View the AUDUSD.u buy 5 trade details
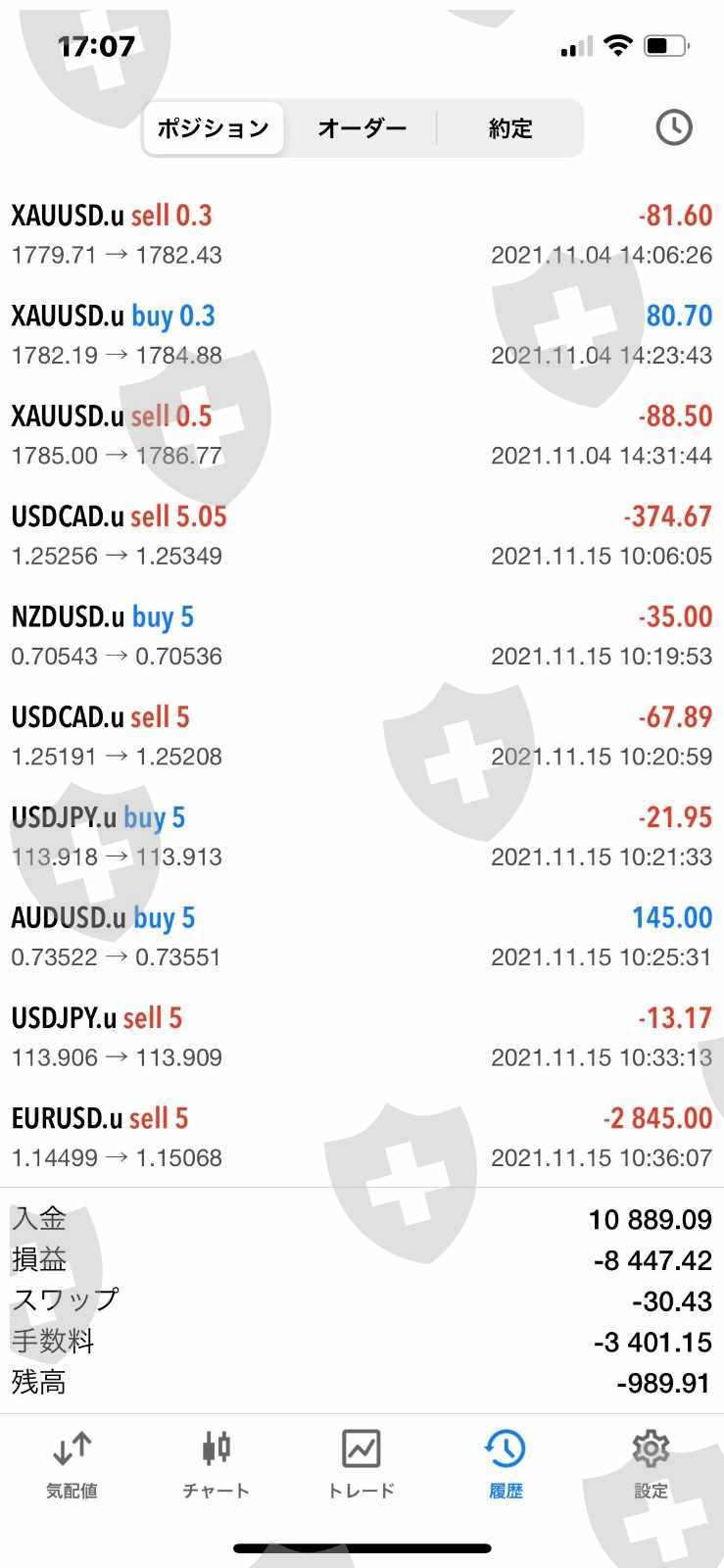724x1568 pixels. click(362, 937)
